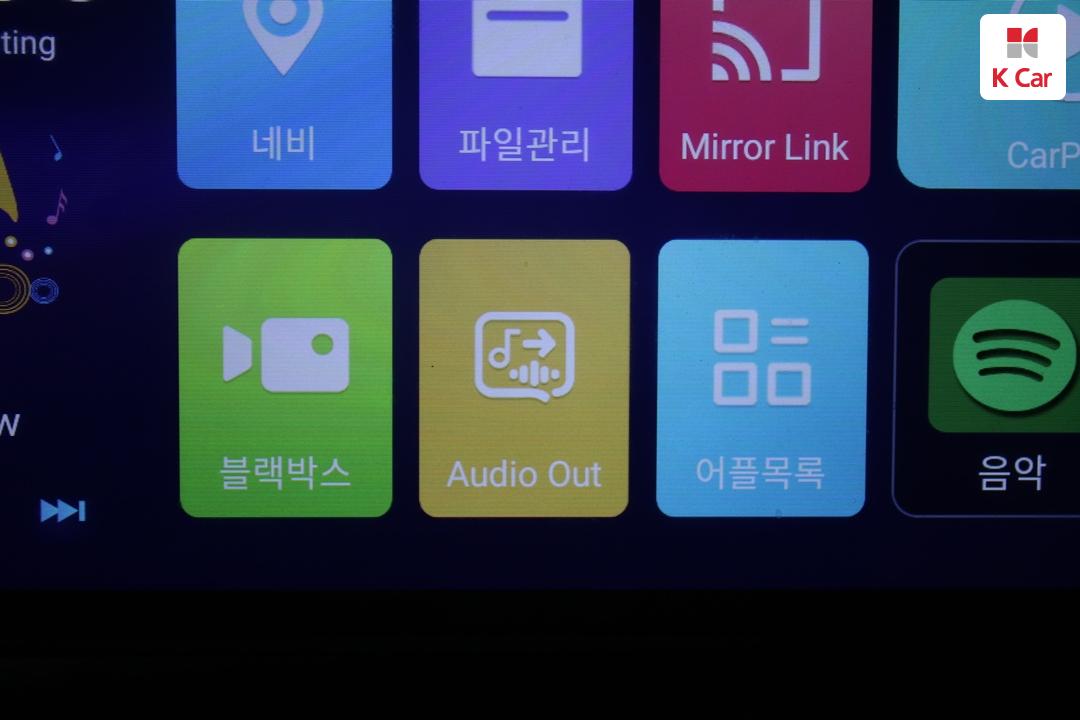Skip to the next track
Image resolution: width=1080 pixels, height=720 pixels.
tap(62, 511)
